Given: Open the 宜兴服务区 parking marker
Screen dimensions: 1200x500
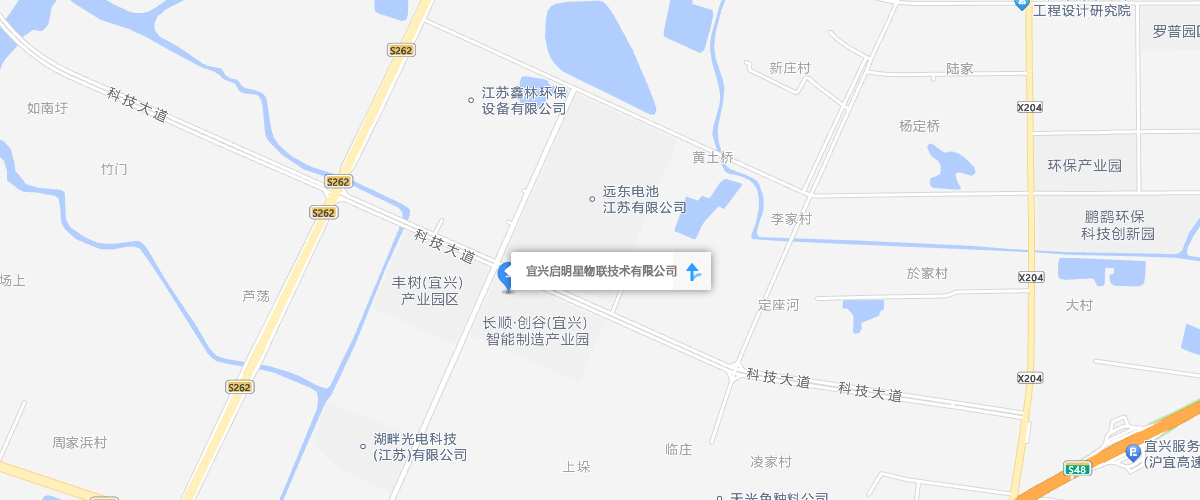Looking at the screenshot, I should click(1132, 452).
